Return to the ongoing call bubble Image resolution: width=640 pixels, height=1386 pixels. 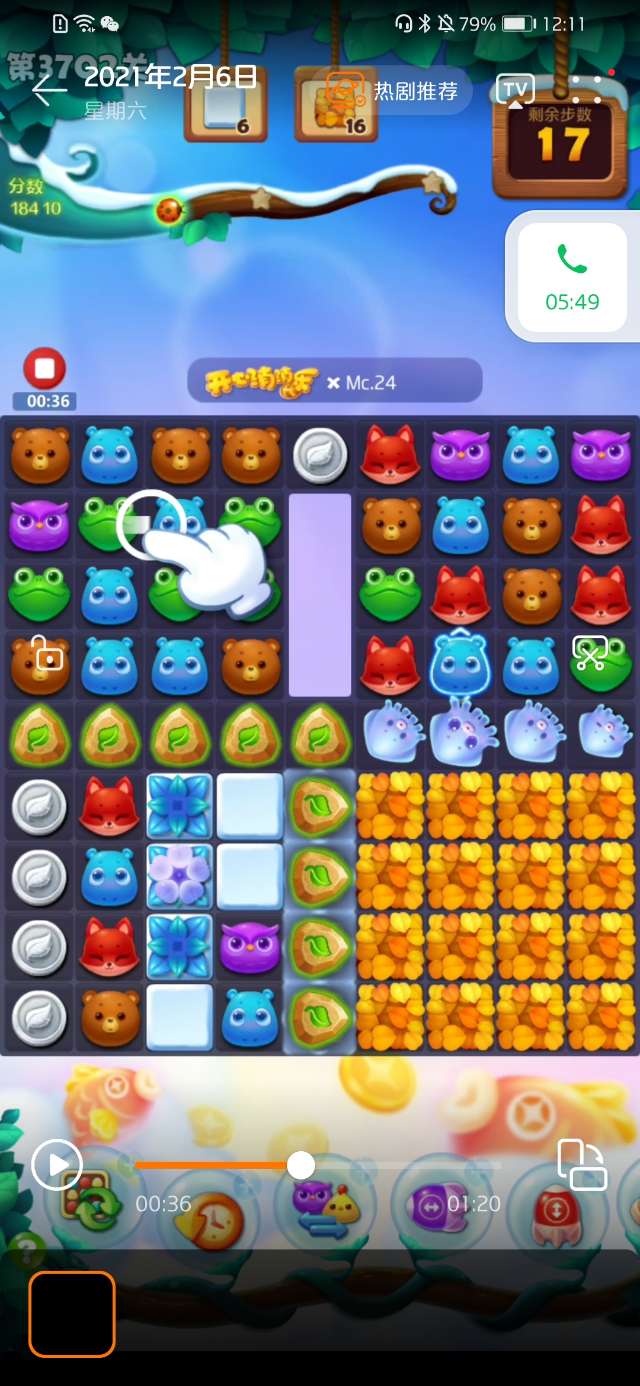pos(572,277)
